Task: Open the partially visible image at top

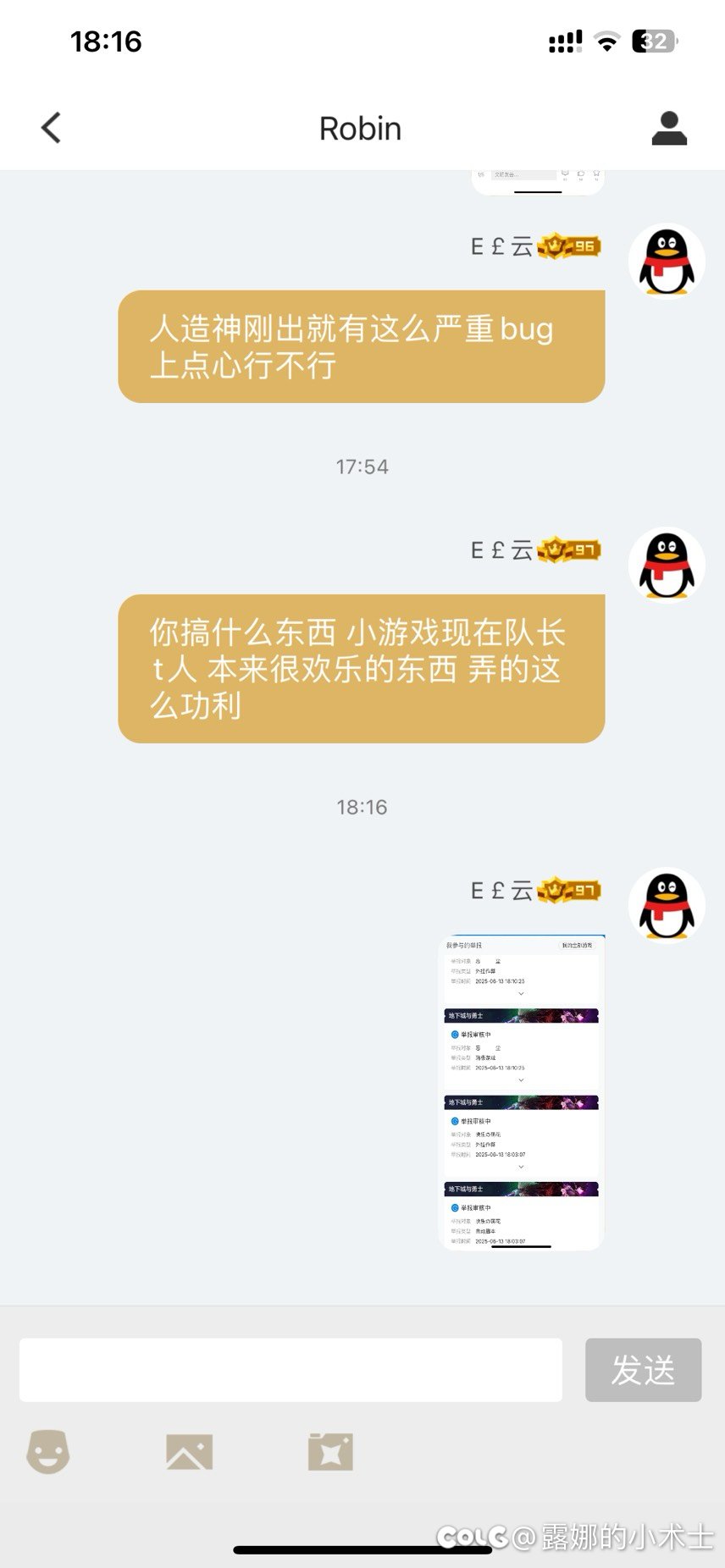Action: coord(539,181)
